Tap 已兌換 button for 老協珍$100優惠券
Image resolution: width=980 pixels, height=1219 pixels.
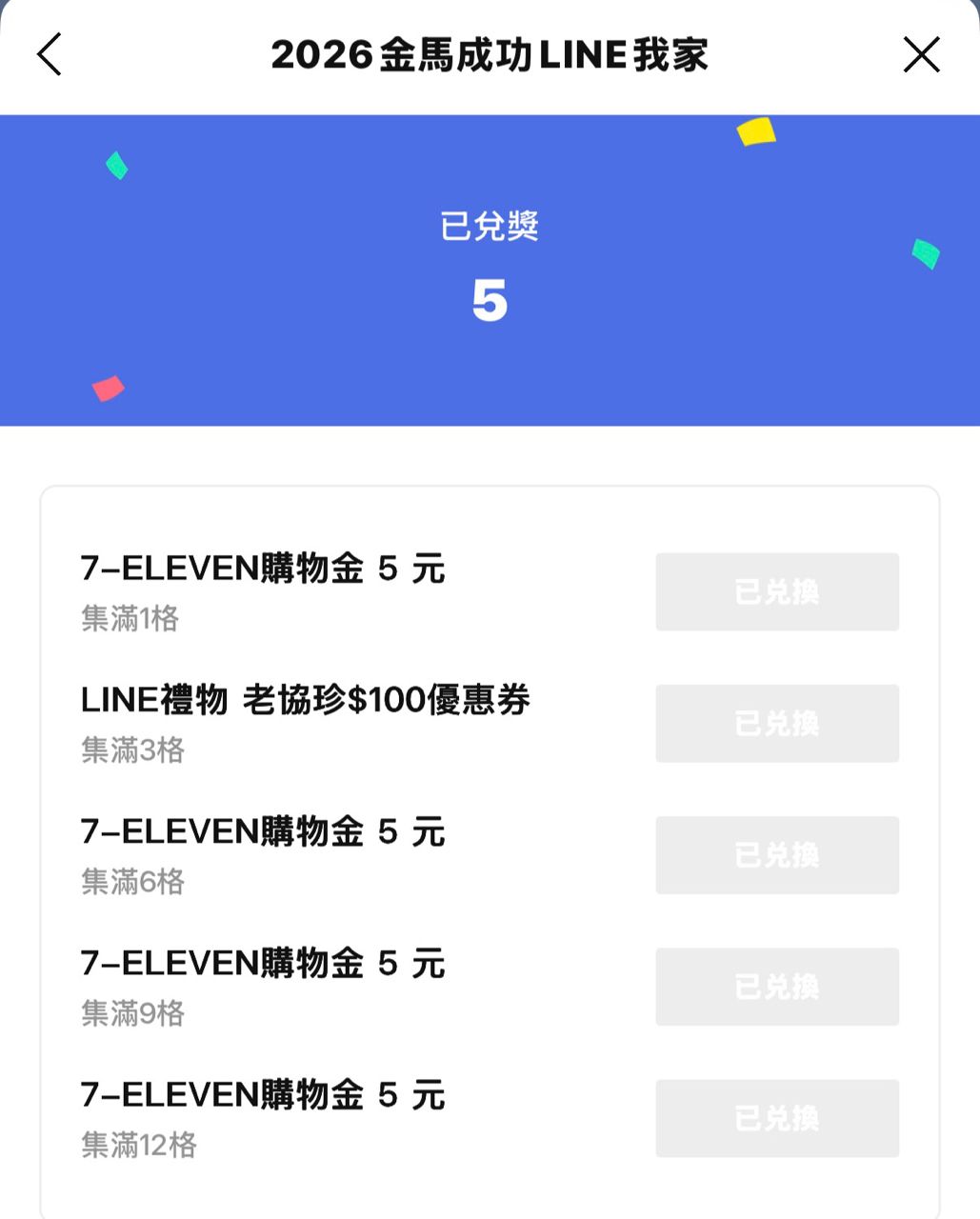777,723
